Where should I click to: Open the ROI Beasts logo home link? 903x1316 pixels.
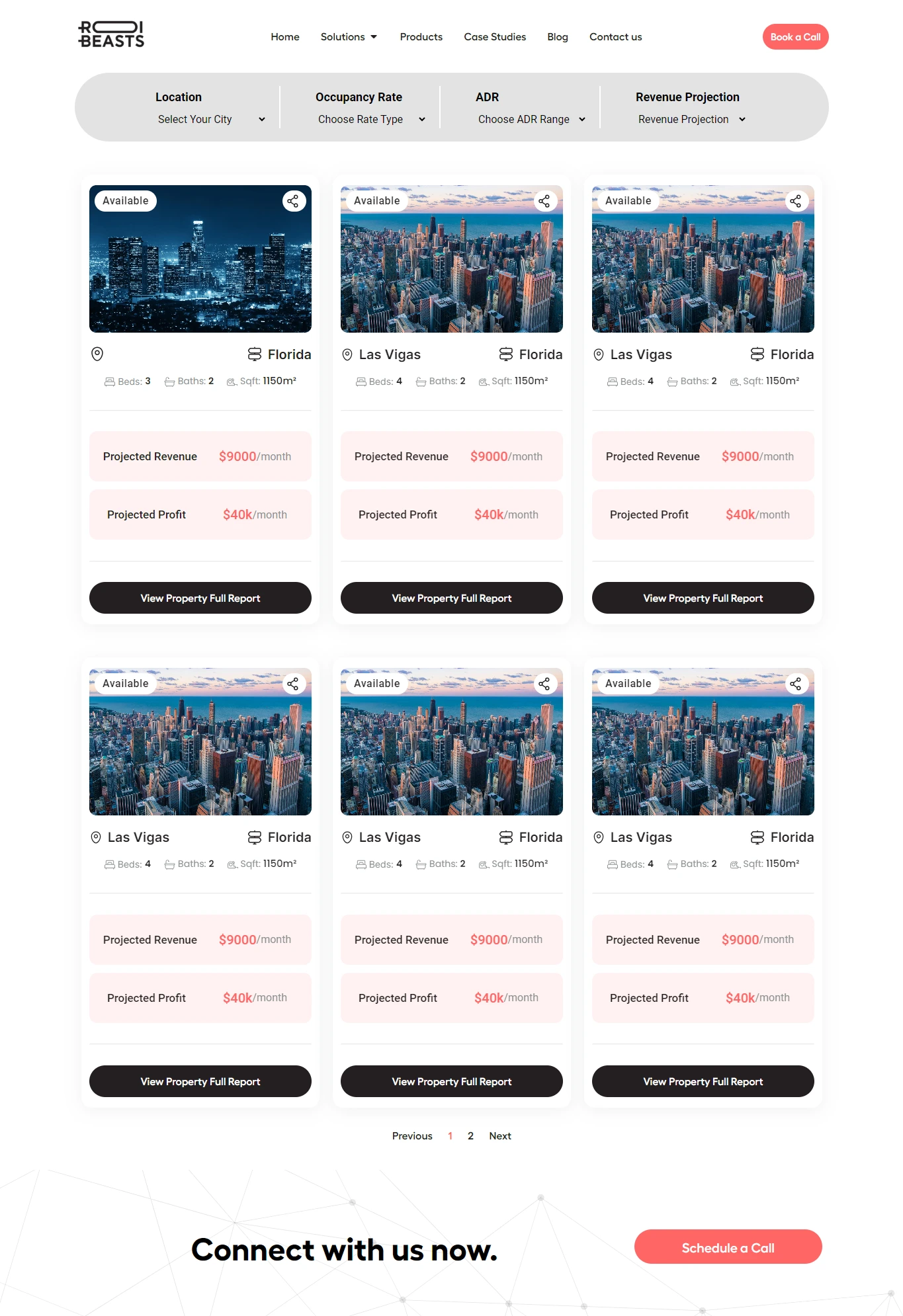point(111,35)
